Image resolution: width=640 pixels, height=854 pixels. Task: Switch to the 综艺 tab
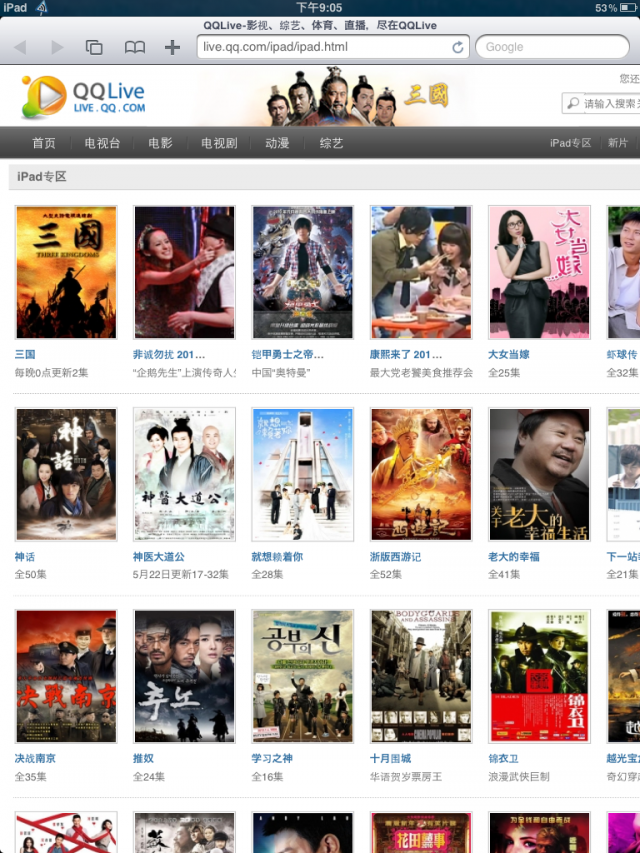tap(331, 143)
